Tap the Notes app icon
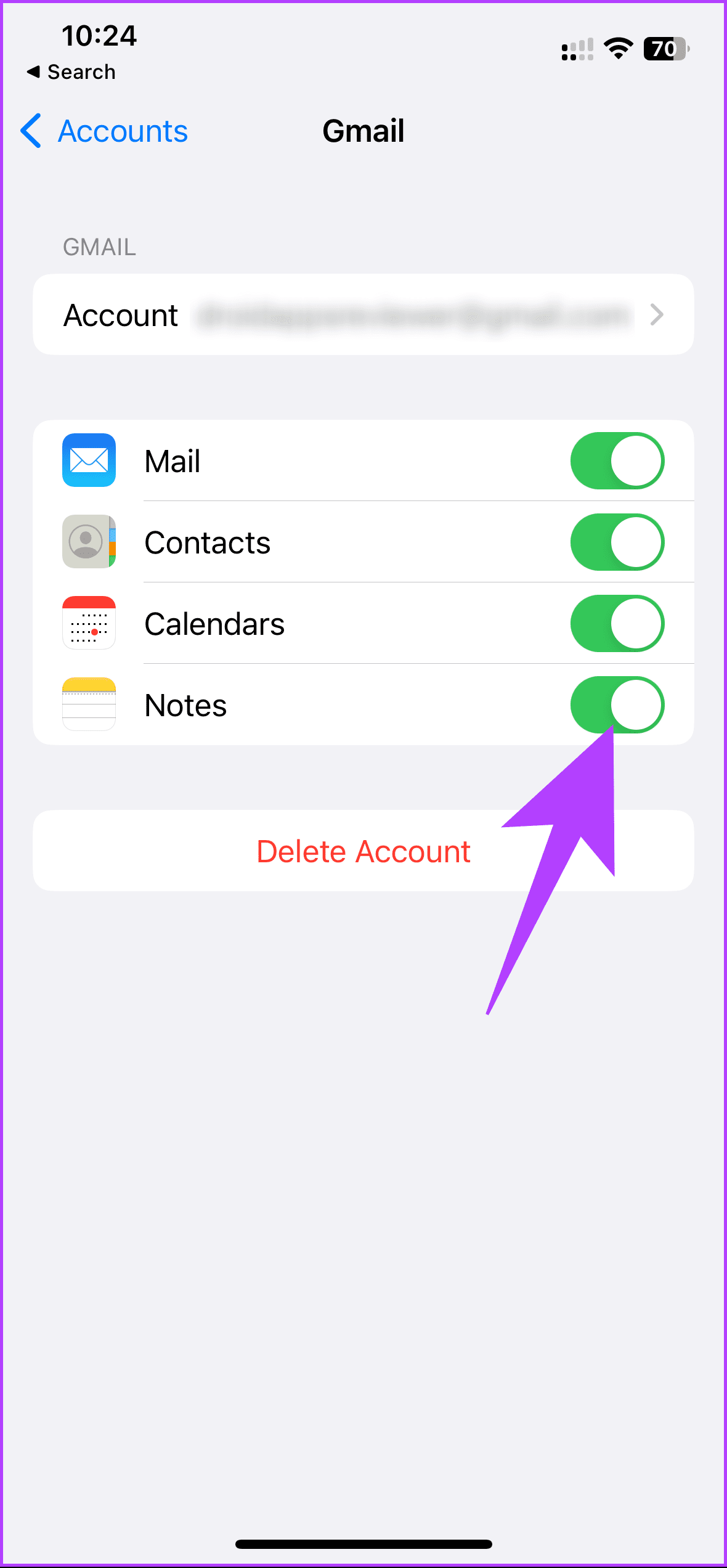The width and height of the screenshot is (727, 1568). (89, 705)
